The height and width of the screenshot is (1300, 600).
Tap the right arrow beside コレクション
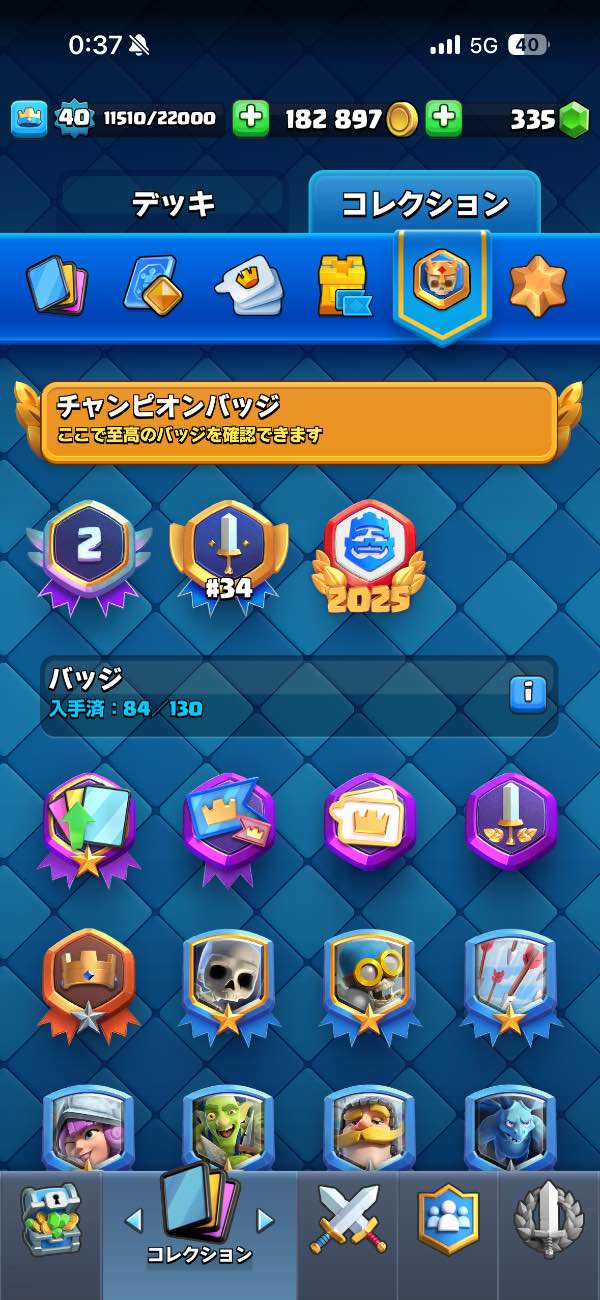coord(265,1219)
